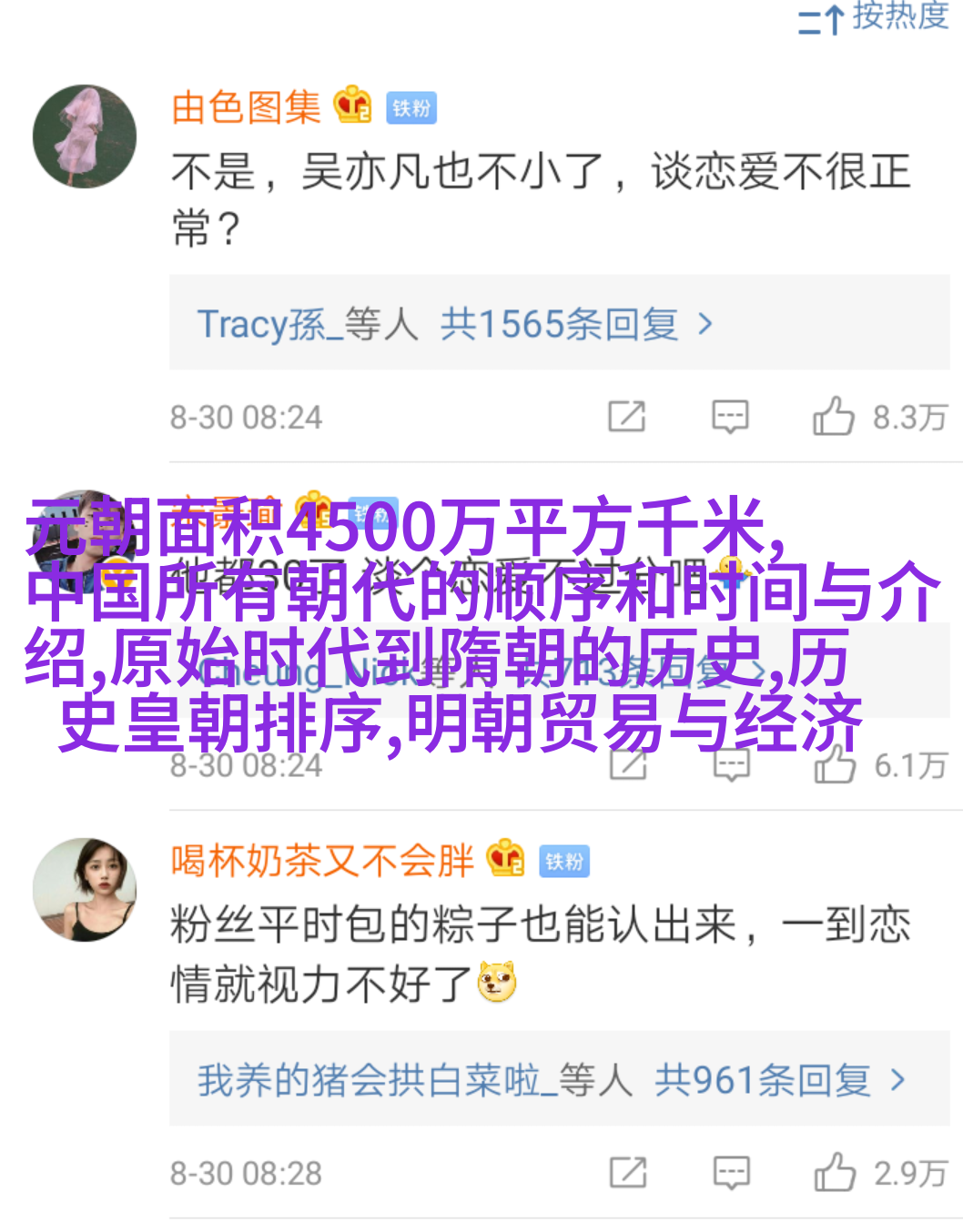Image resolution: width=963 pixels, height=1232 pixels.
Task: Open the username 由色图集
Action: pyautogui.click(x=246, y=108)
